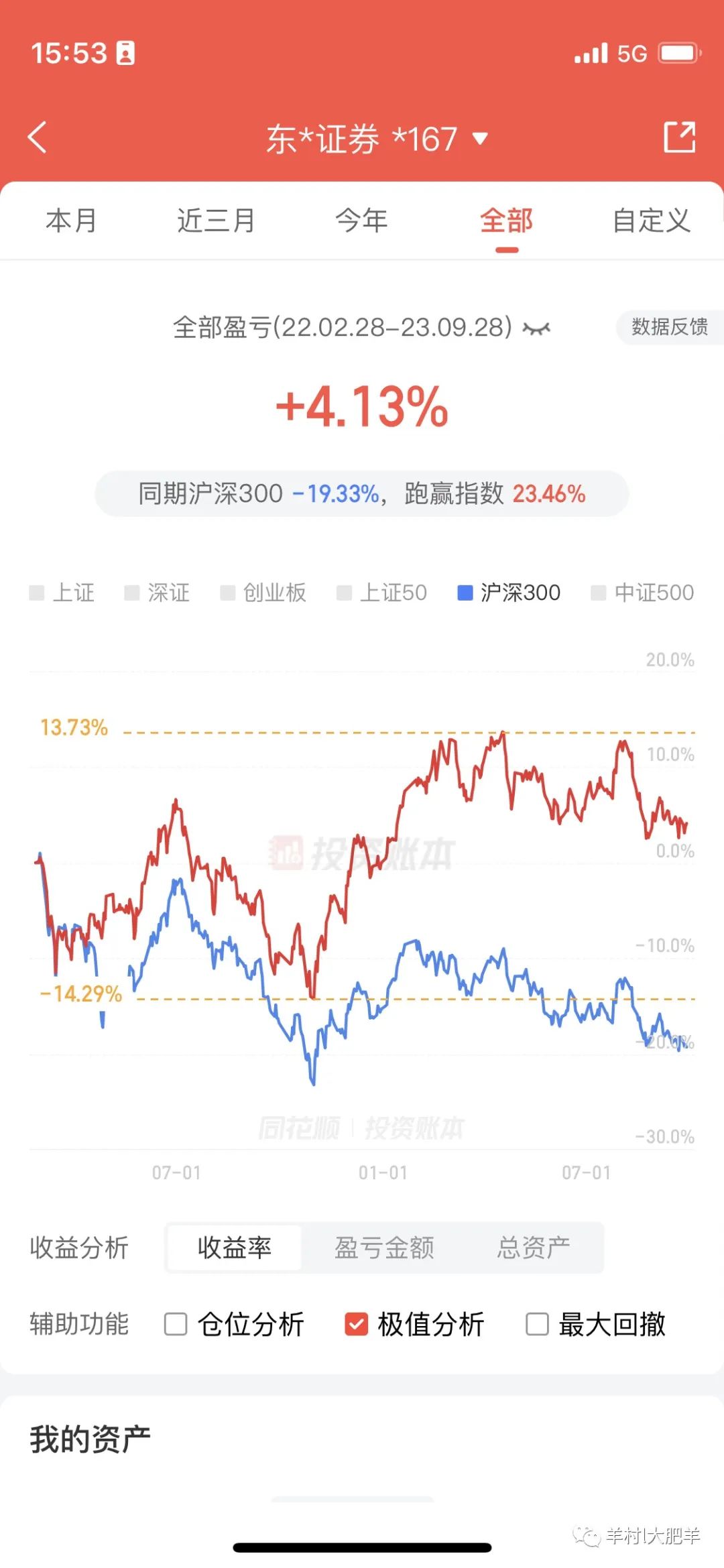Screen dimensions: 724x1568
Task: Toggle the eye icon to hide or show amounts
Action: [536, 328]
